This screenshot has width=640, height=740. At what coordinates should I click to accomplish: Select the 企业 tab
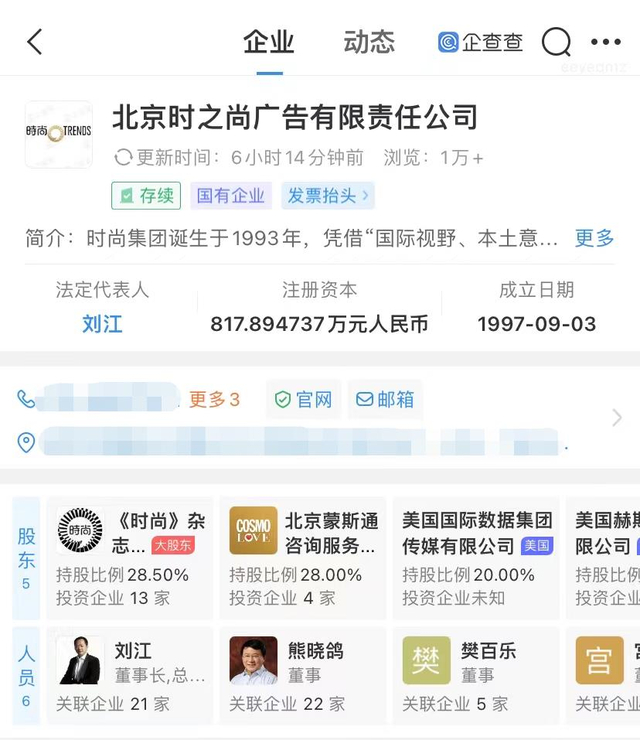pos(268,42)
